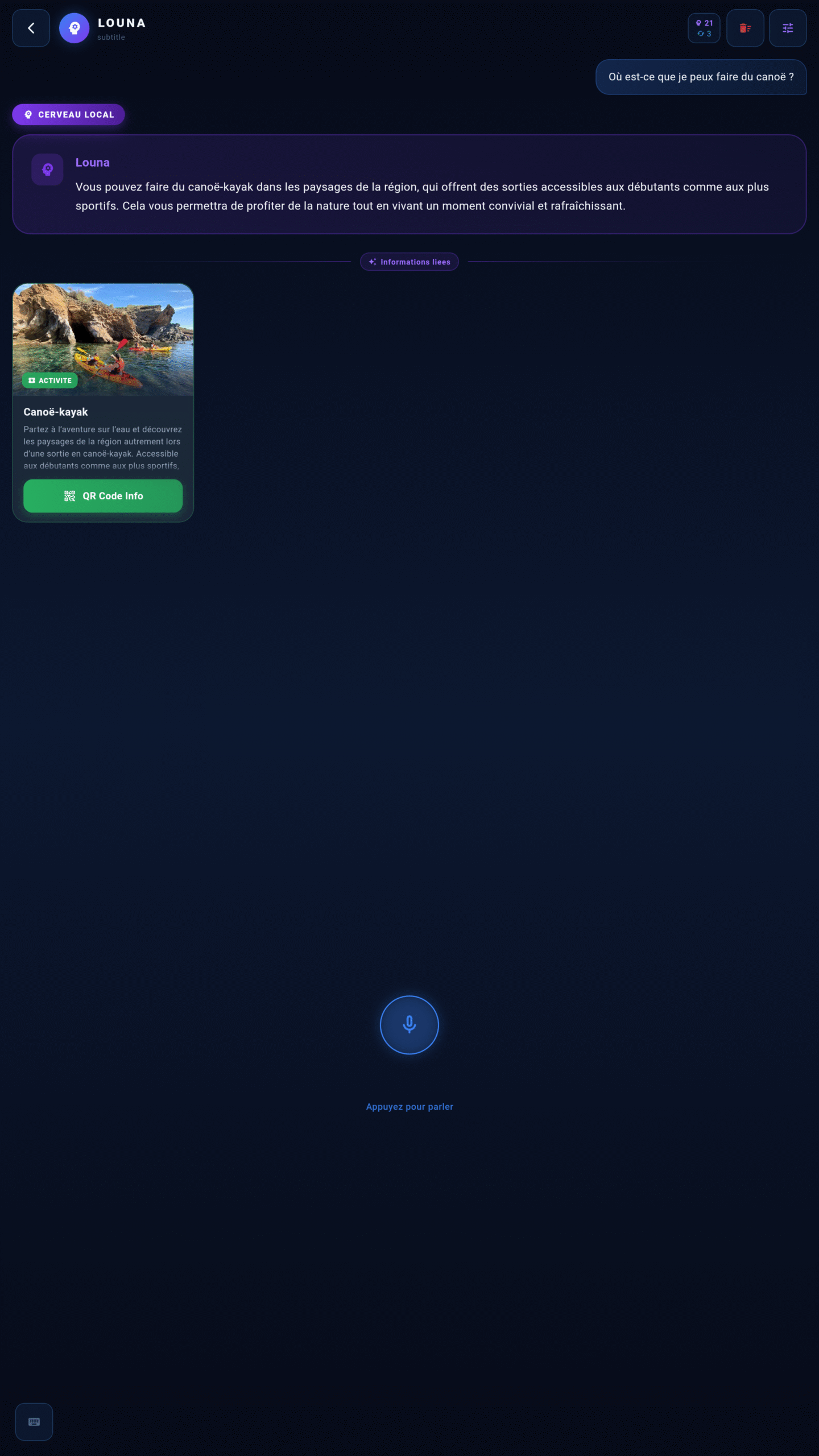Tap the 21 and 3 stats badge

pos(704,28)
